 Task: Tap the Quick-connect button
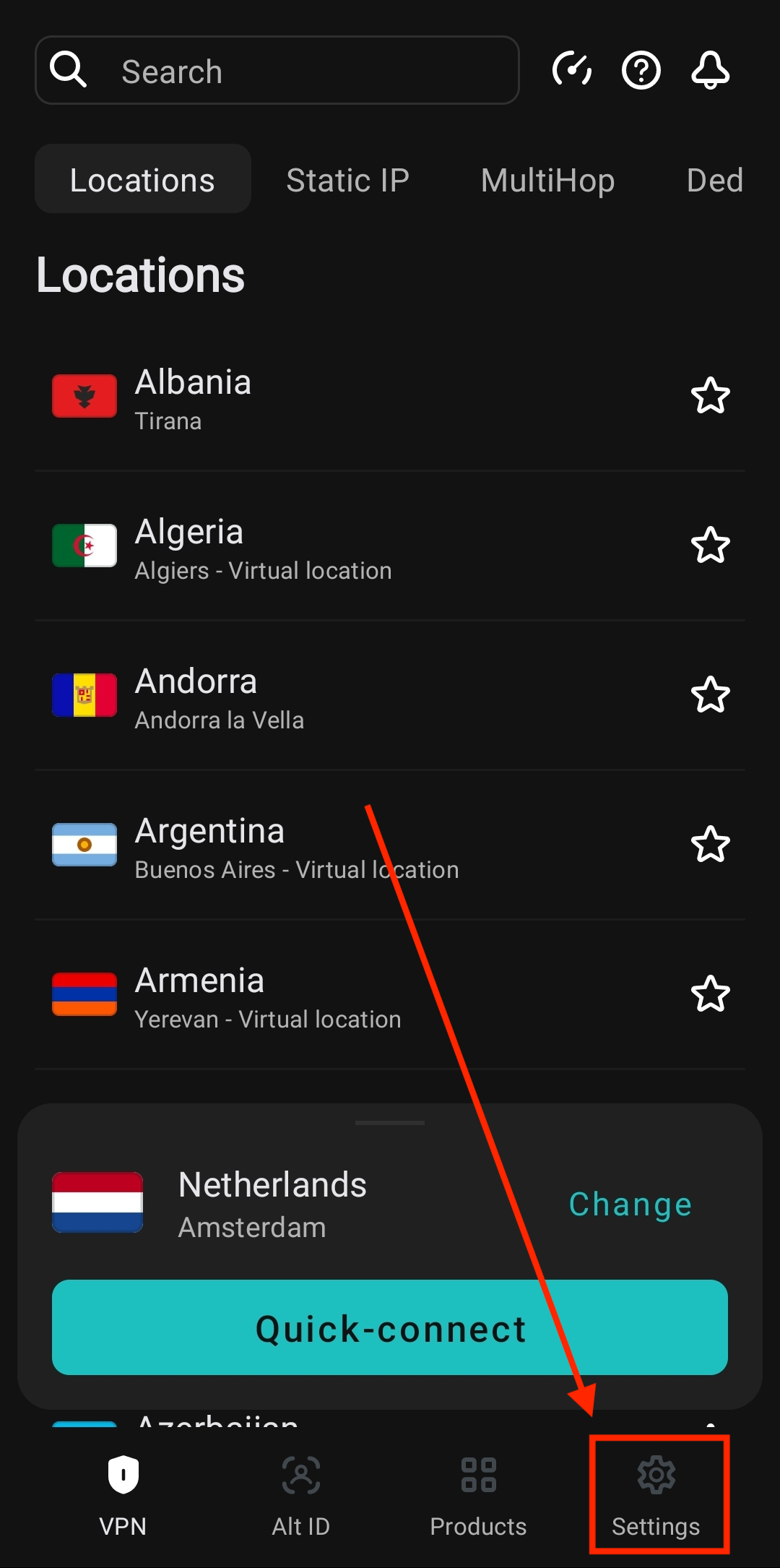pyautogui.click(x=390, y=1327)
